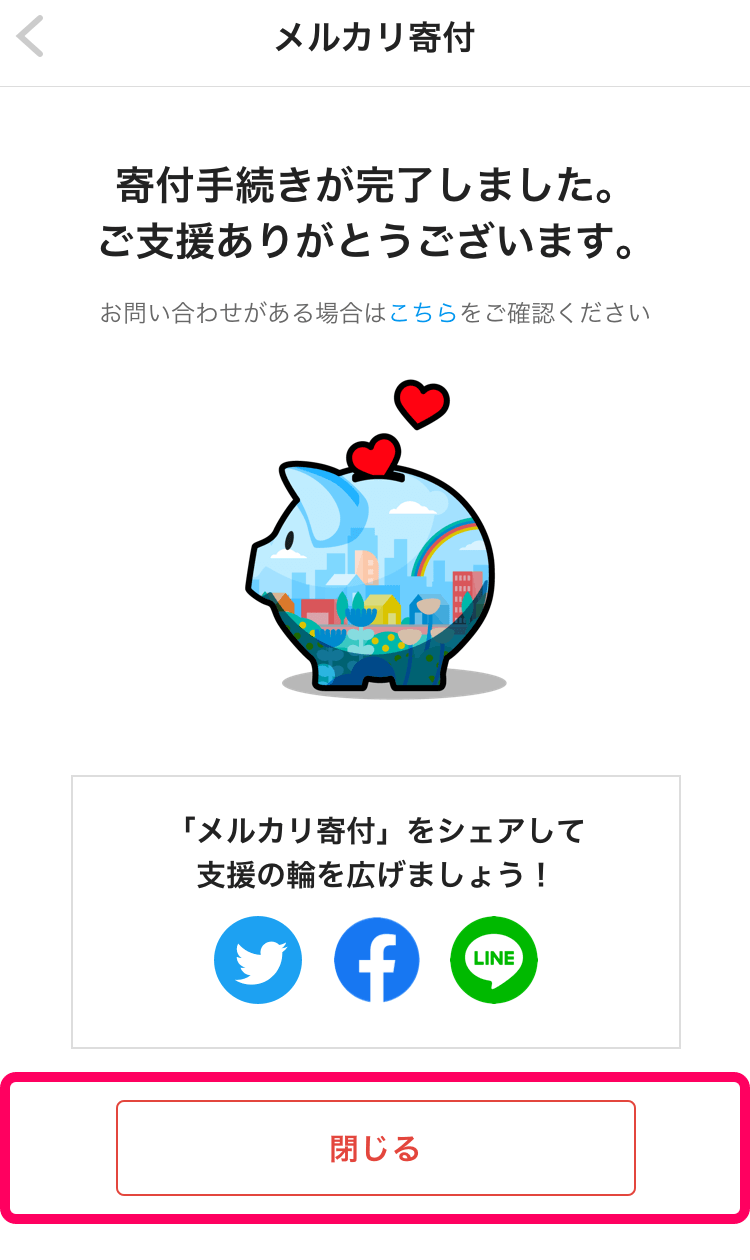The width and height of the screenshot is (750, 1260).
Task: Share the donation via LINE
Action: (494, 960)
